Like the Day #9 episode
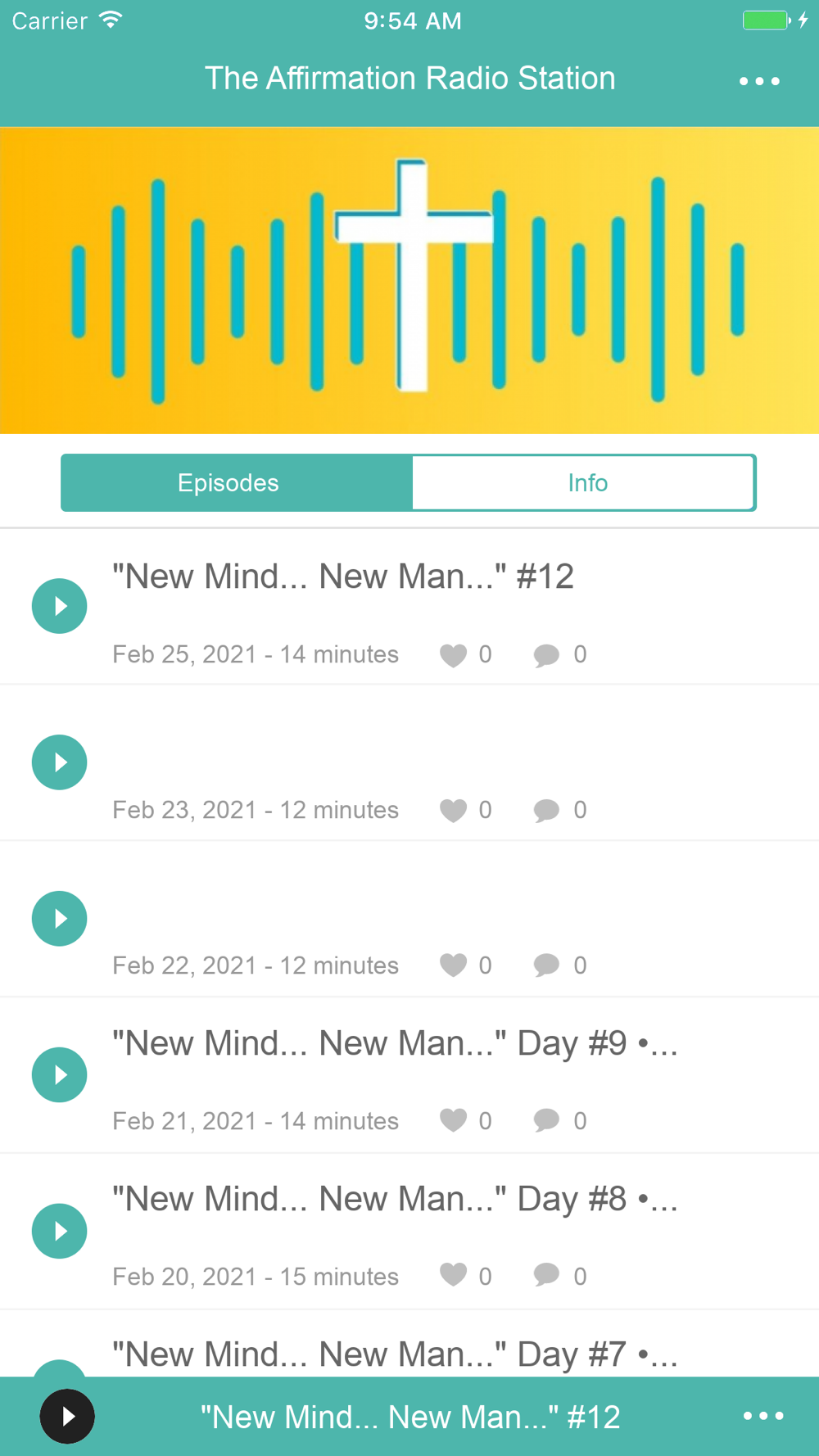This screenshot has width=819, height=1456. (x=453, y=1120)
